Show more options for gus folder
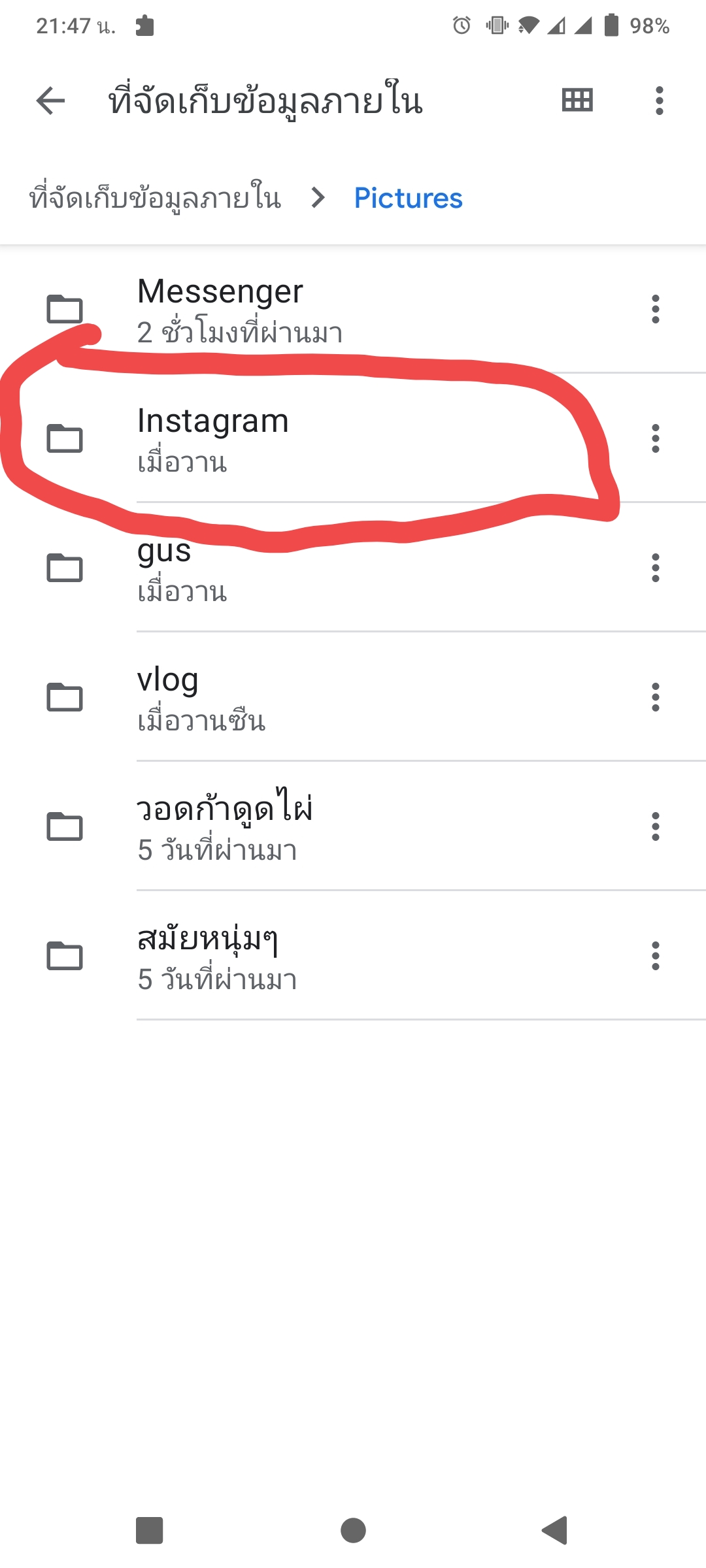Screen dimensions: 706x1568 pos(655,568)
